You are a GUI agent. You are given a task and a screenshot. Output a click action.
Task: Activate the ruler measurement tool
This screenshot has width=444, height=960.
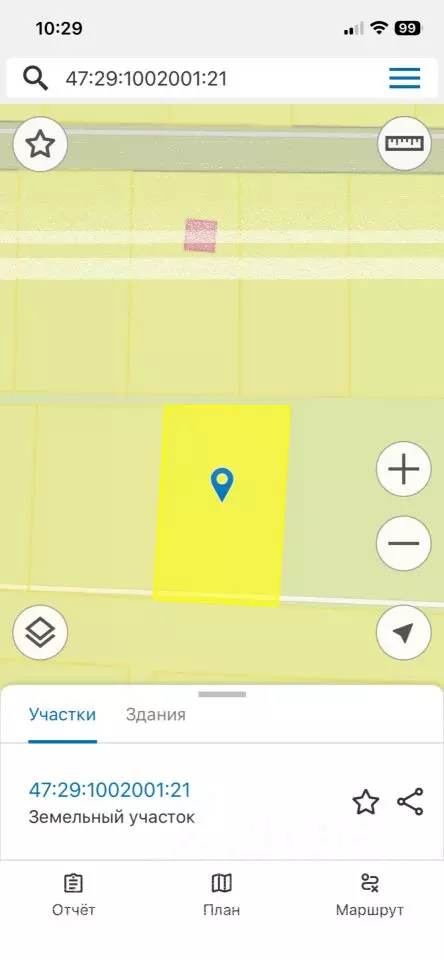click(x=404, y=144)
